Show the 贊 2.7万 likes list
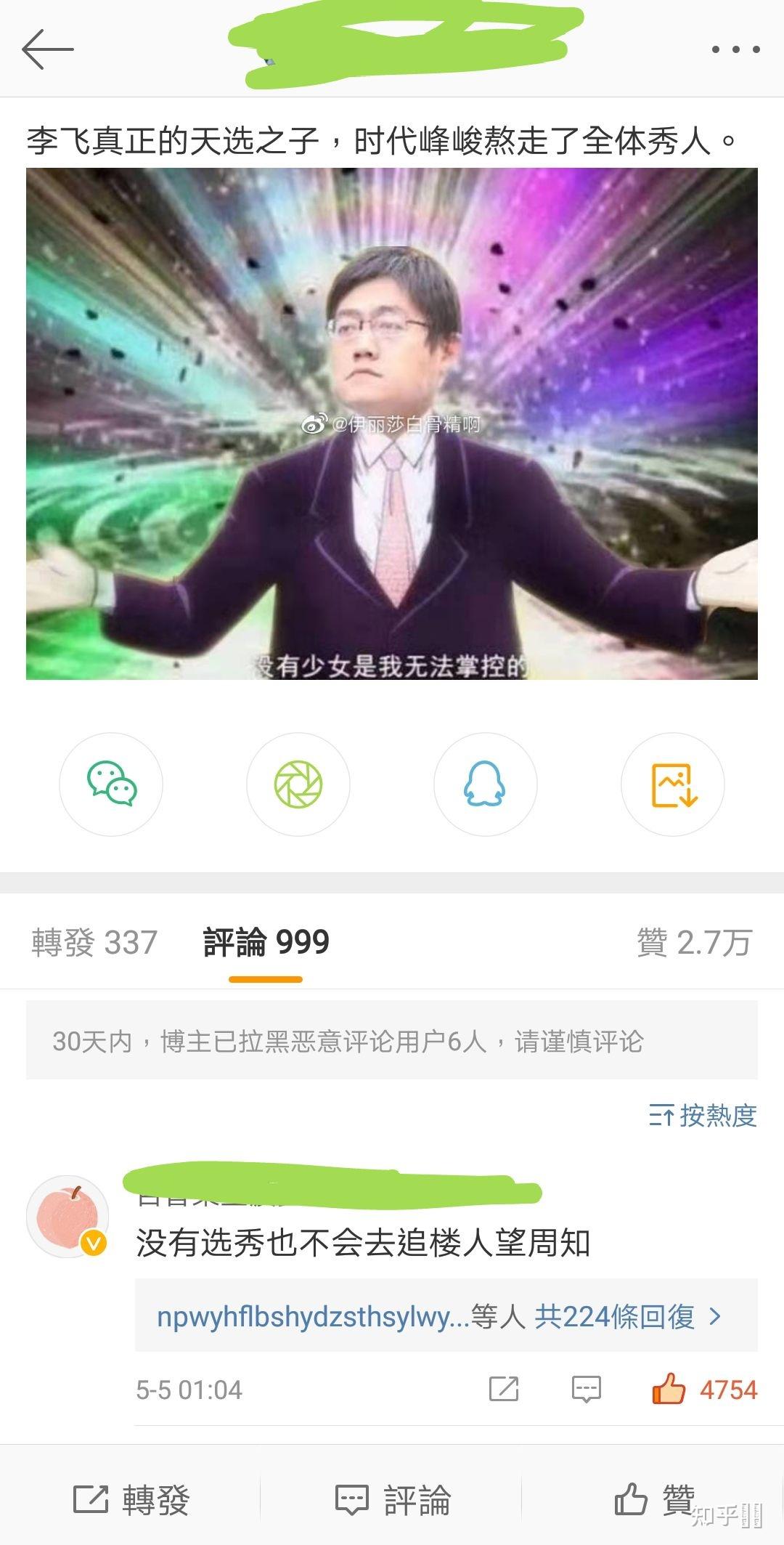Image resolution: width=784 pixels, height=1545 pixels. 693,942
